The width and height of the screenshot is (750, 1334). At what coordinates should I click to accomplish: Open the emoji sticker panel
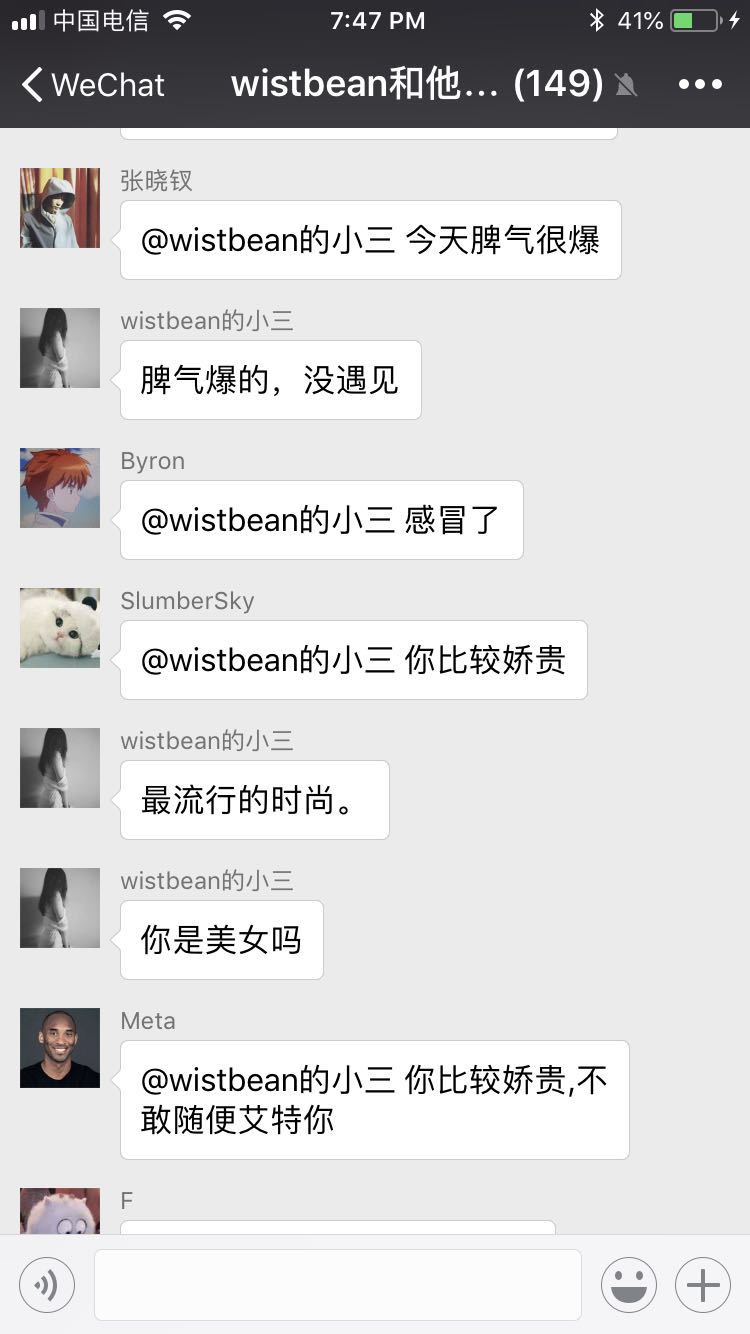coord(628,1285)
